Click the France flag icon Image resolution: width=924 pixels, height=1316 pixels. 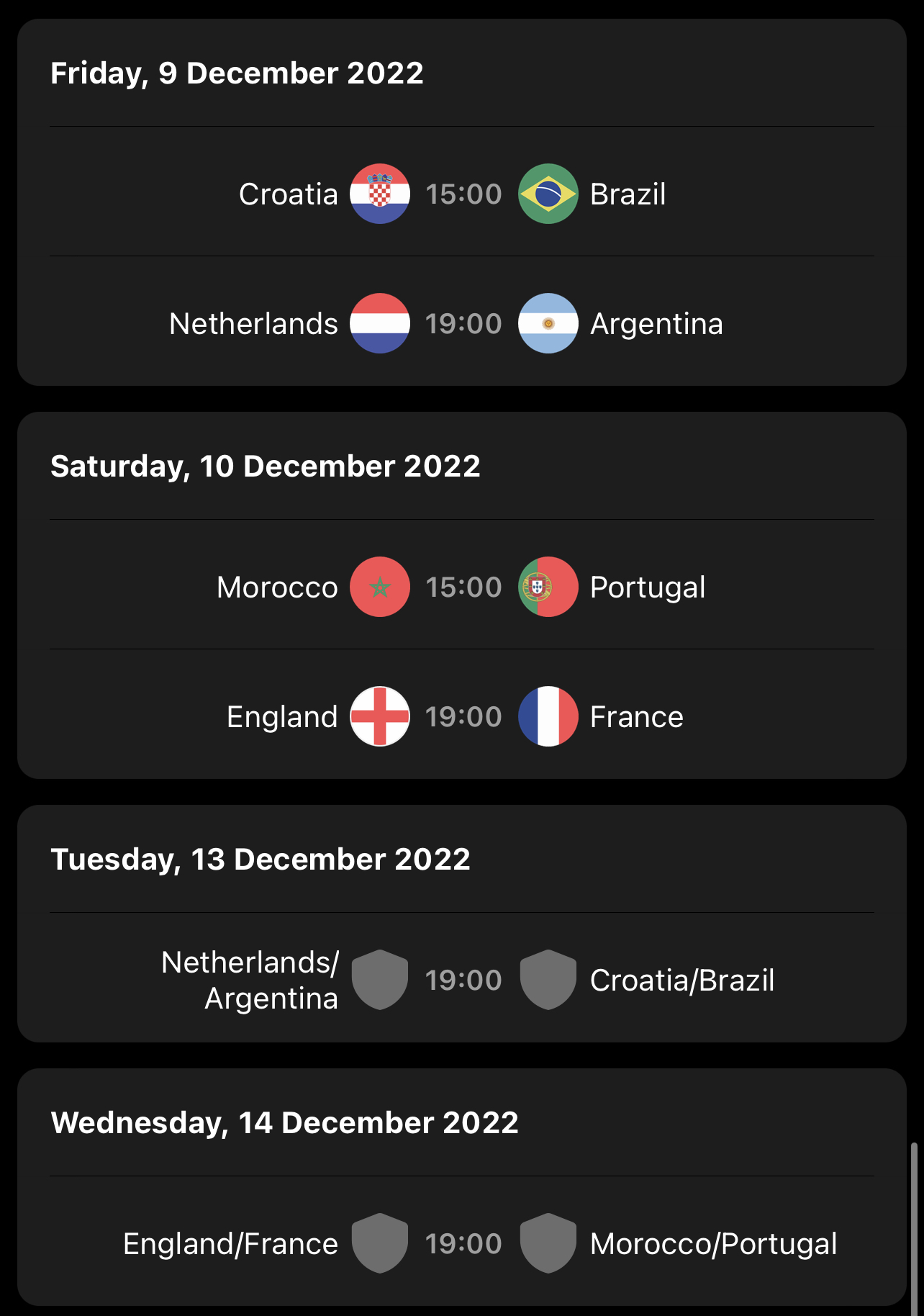[x=548, y=716]
